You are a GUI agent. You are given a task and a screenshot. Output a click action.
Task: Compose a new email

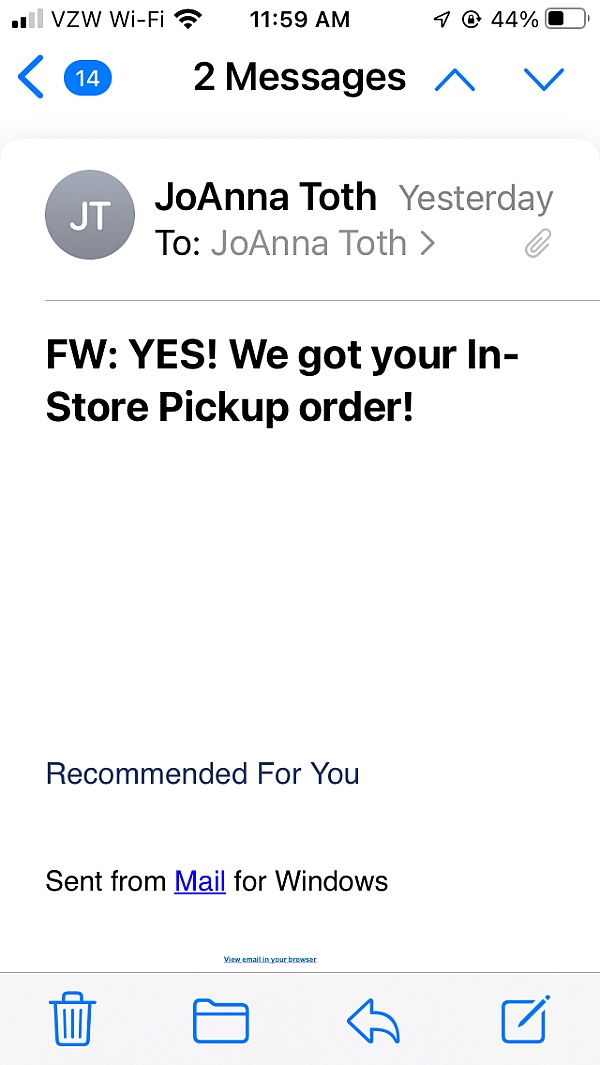pyautogui.click(x=525, y=1019)
